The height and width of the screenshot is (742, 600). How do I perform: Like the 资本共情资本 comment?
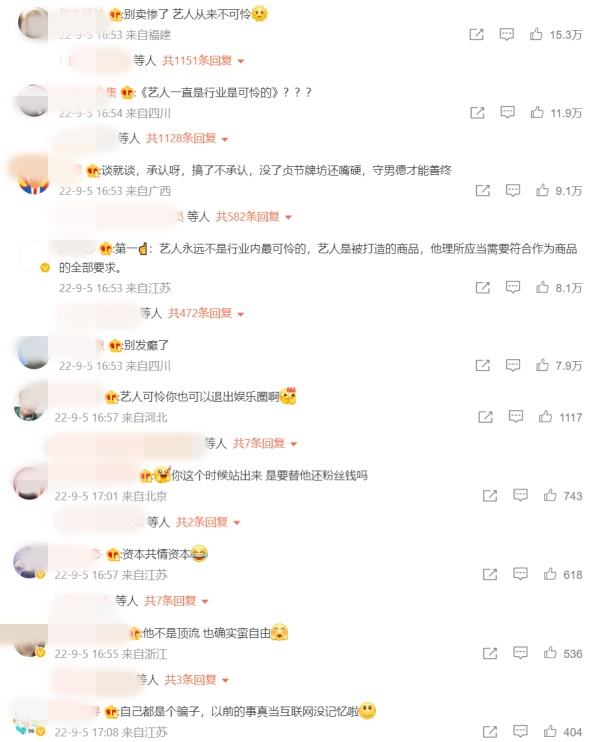(x=548, y=575)
